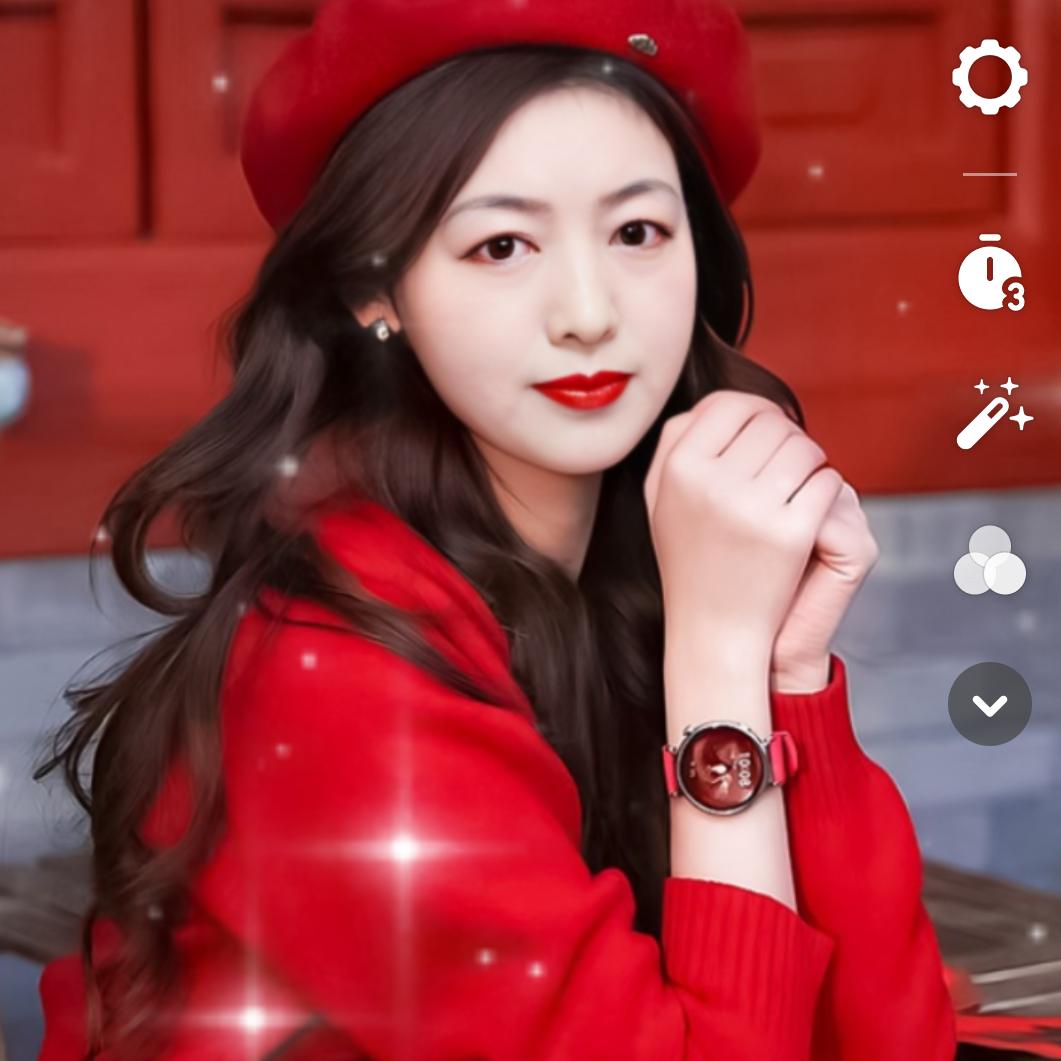The height and width of the screenshot is (1061, 1061).
Task: Open the color filters icon
Action: coord(989,560)
